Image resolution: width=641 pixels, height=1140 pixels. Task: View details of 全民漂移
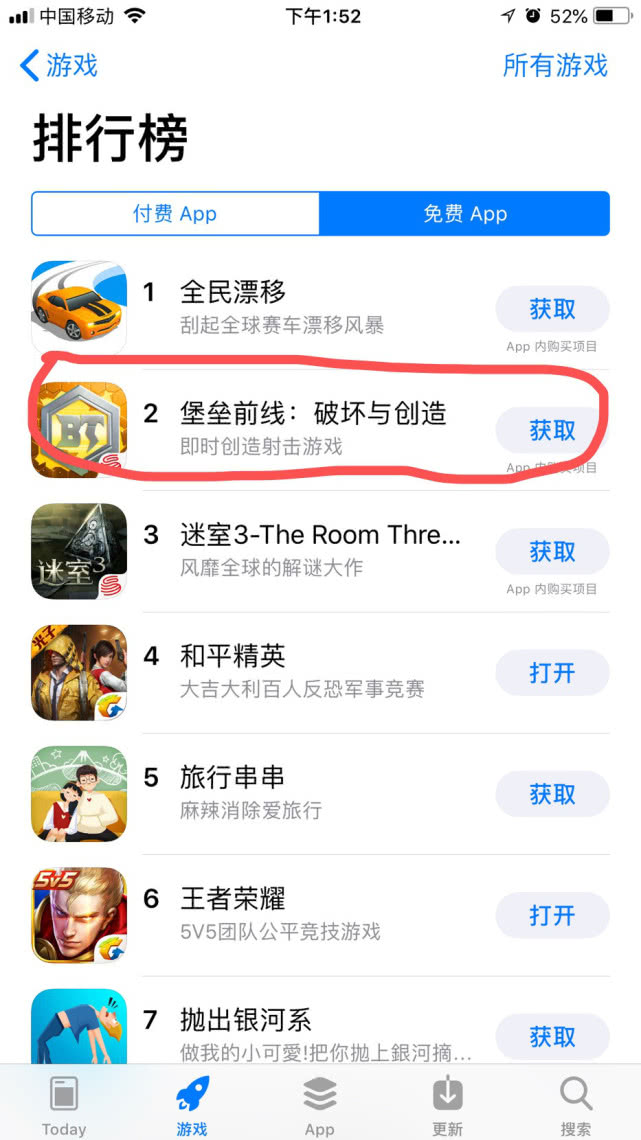232,293
